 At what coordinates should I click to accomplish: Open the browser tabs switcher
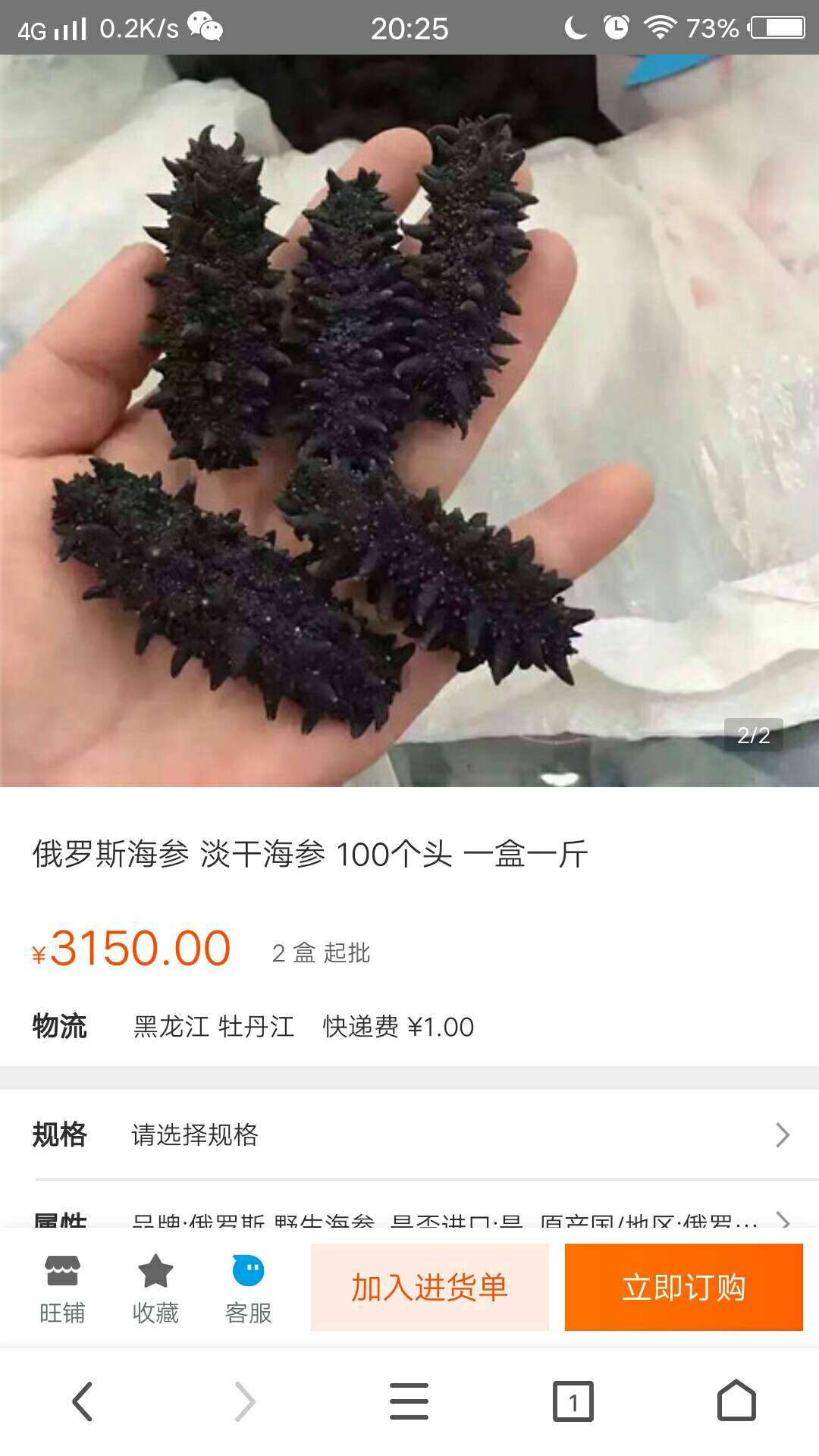(573, 1401)
